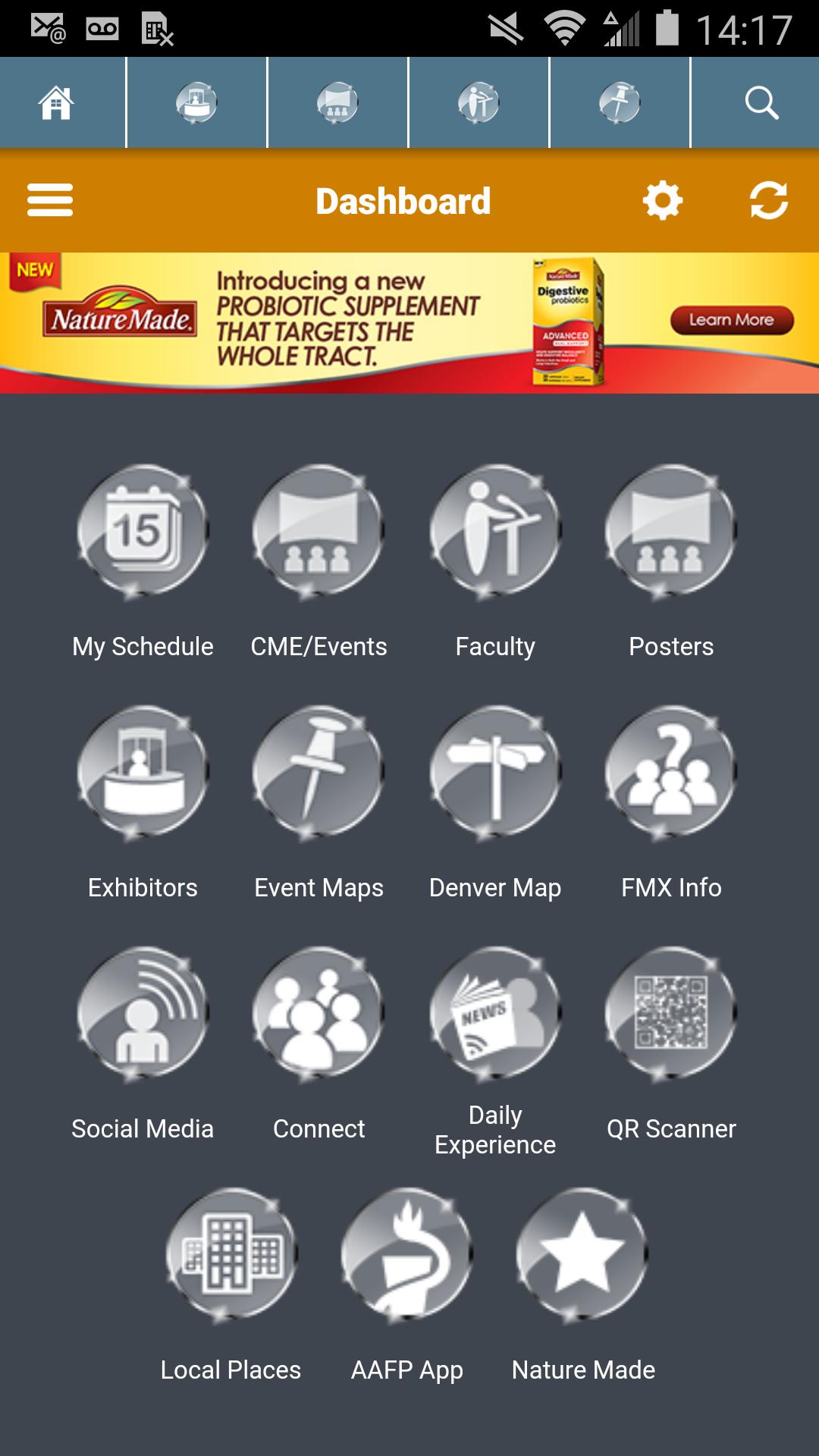
Task: Open dashboard settings gear
Action: [x=662, y=200]
